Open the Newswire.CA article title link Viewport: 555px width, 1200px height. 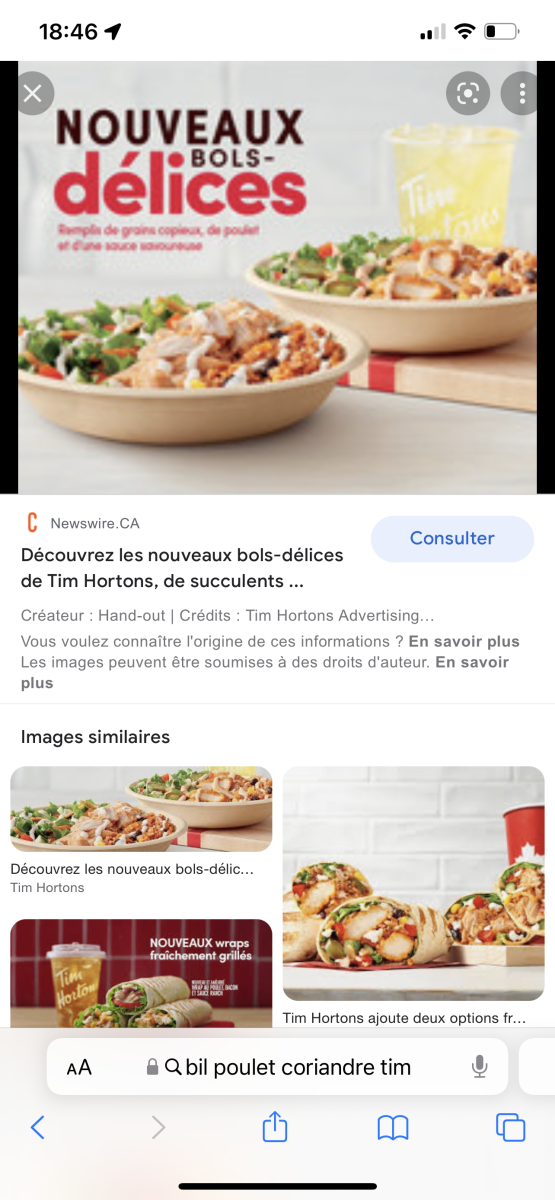tap(182, 568)
